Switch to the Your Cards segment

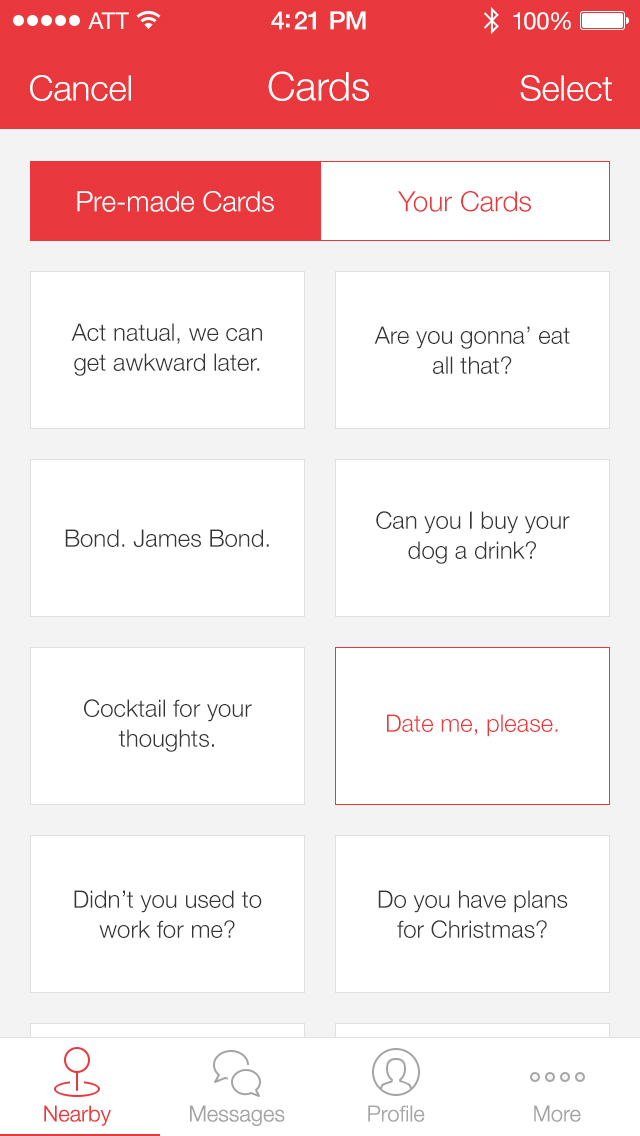pos(465,201)
